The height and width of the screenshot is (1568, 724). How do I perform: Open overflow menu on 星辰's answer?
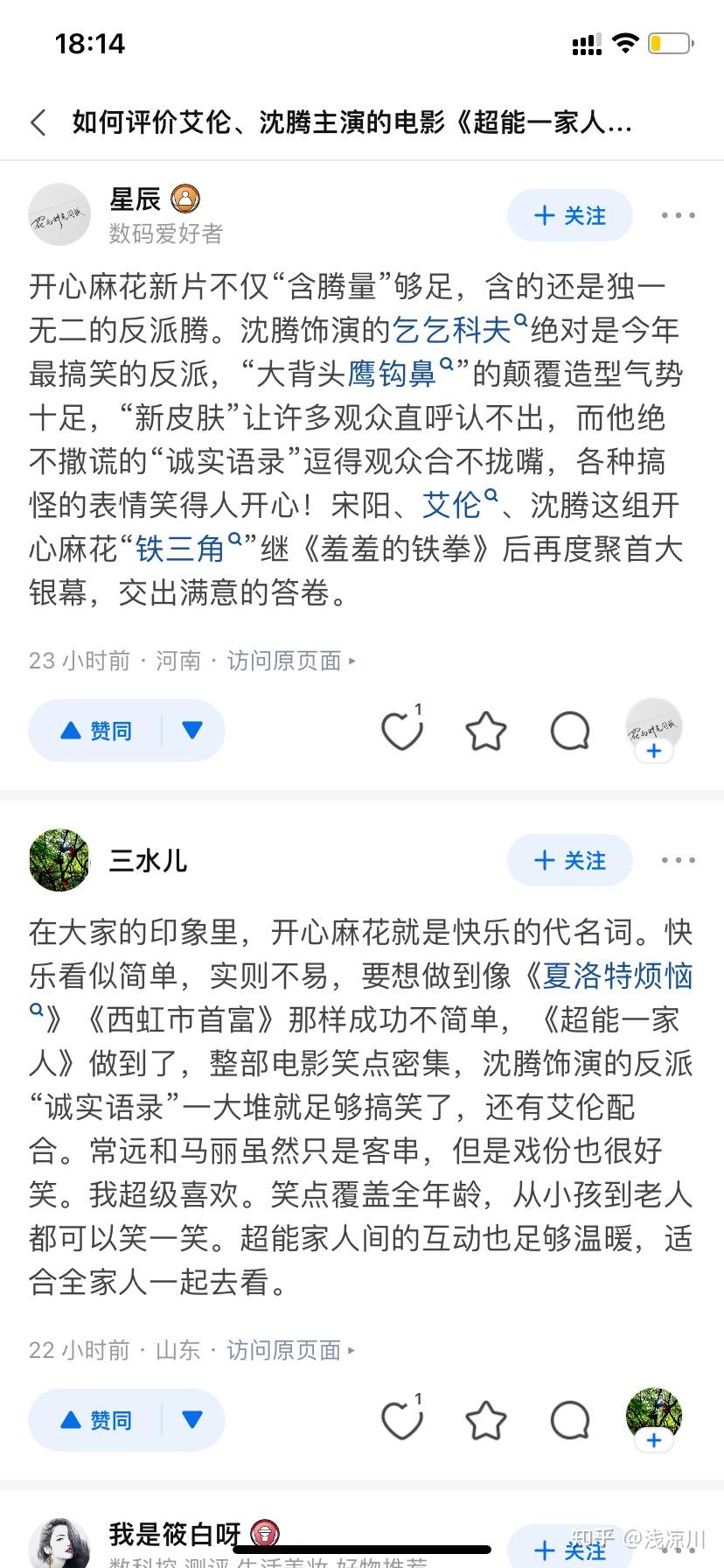point(678,215)
